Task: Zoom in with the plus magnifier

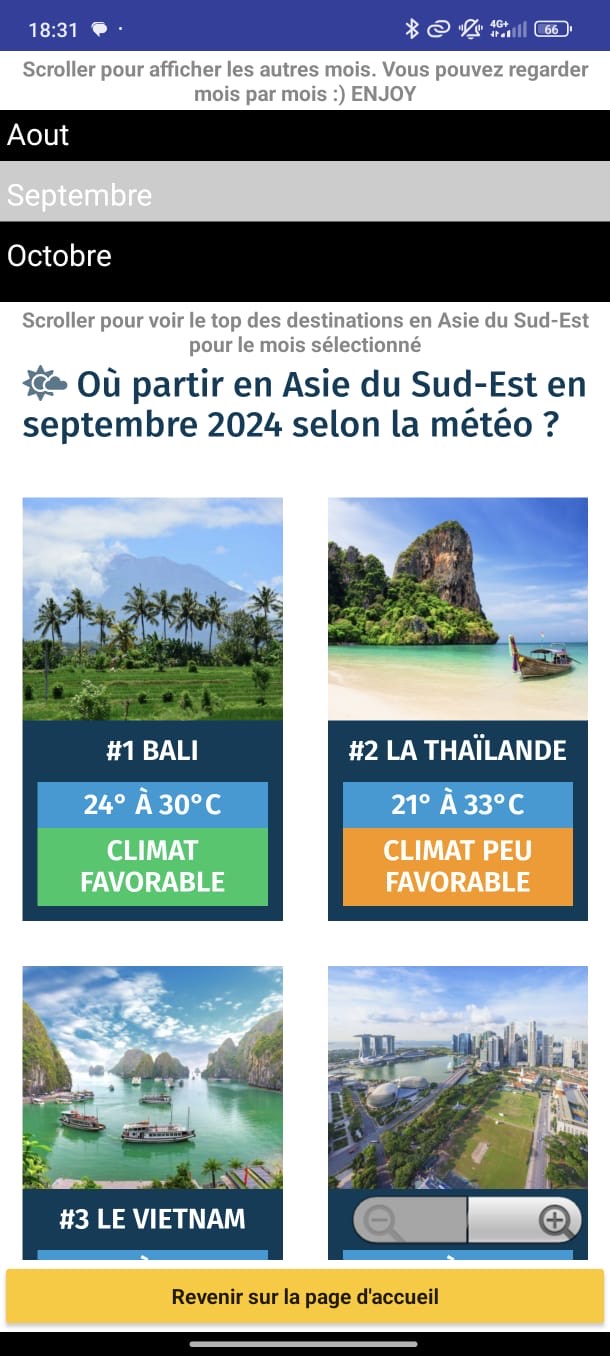Action: click(x=555, y=1220)
